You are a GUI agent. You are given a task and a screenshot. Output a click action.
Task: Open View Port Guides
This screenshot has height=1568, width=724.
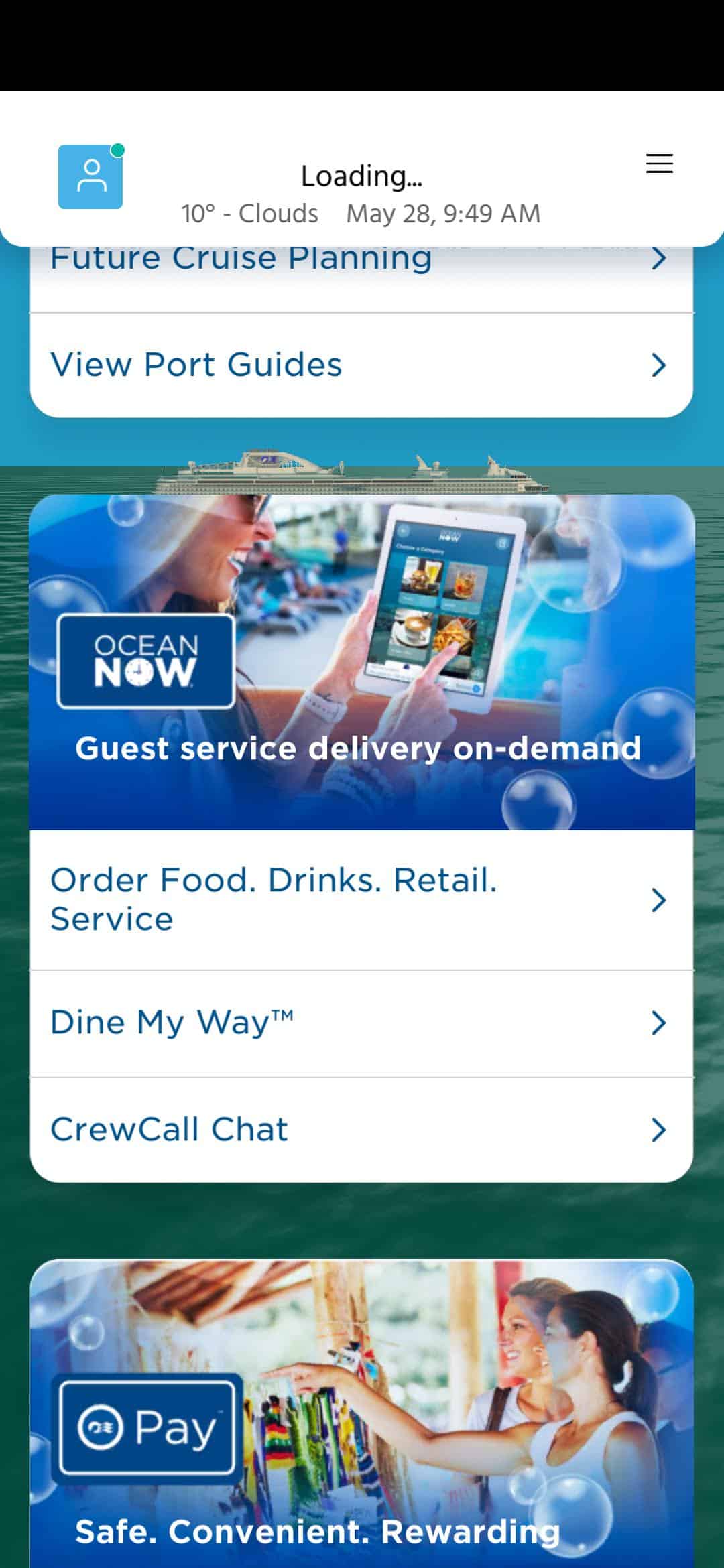pos(362,365)
